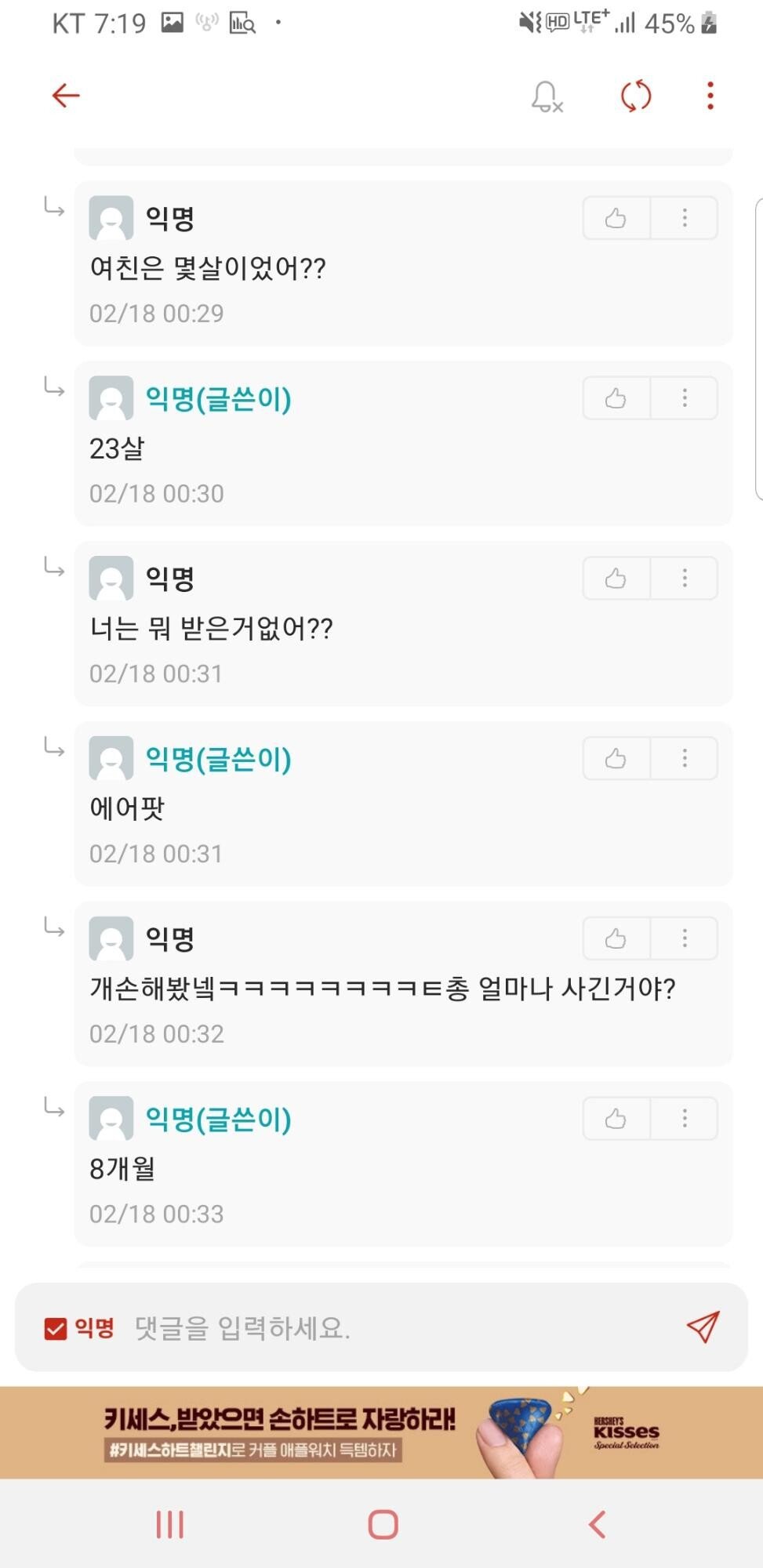Viewport: 763px width, 1568px height.
Task: Tap the comment input field 댓글을 입력하세요
Action: [x=314, y=1328]
